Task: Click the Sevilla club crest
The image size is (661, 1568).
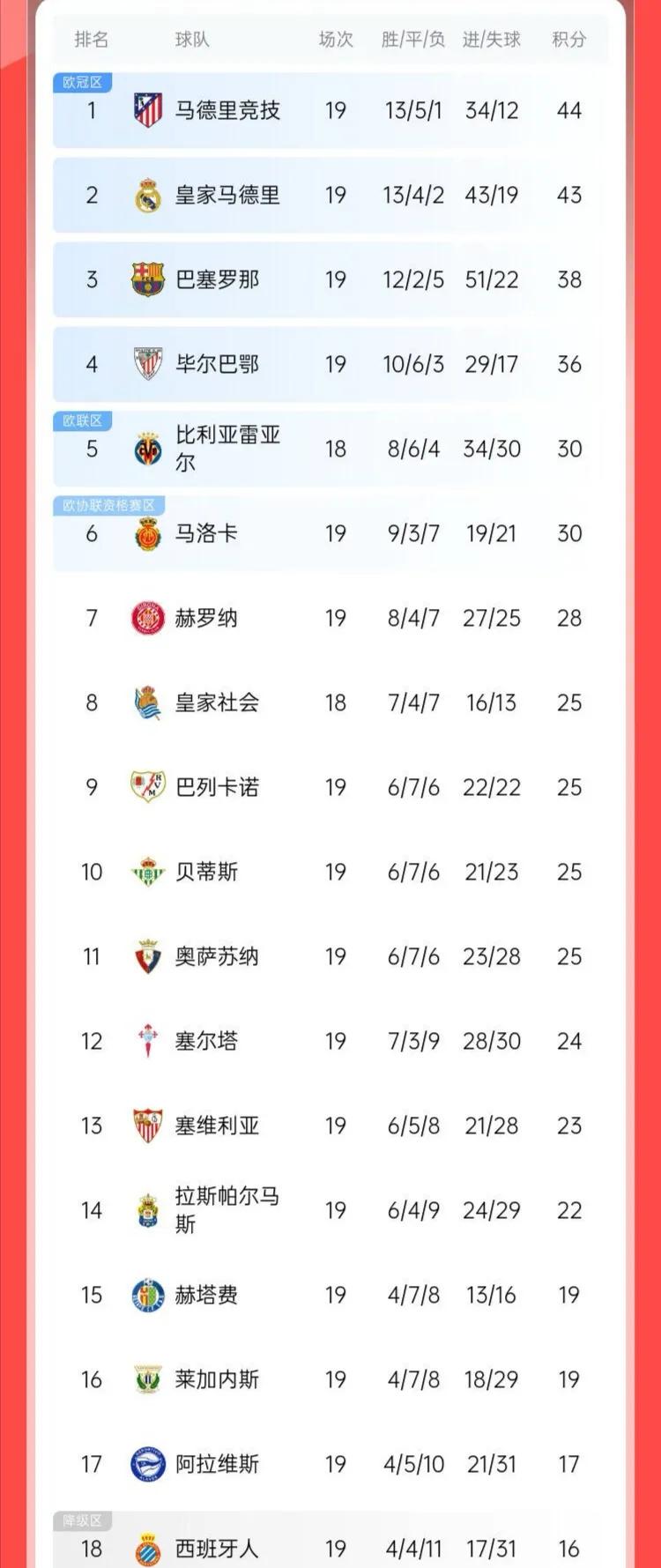Action: pos(148,1125)
